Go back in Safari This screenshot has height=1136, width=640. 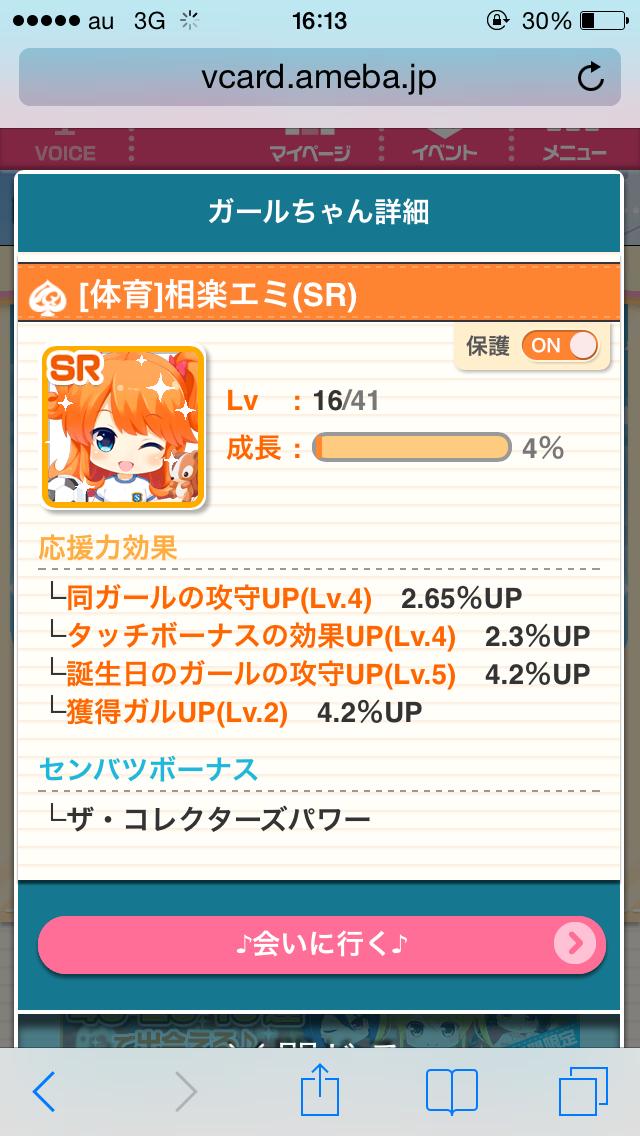[45, 1090]
